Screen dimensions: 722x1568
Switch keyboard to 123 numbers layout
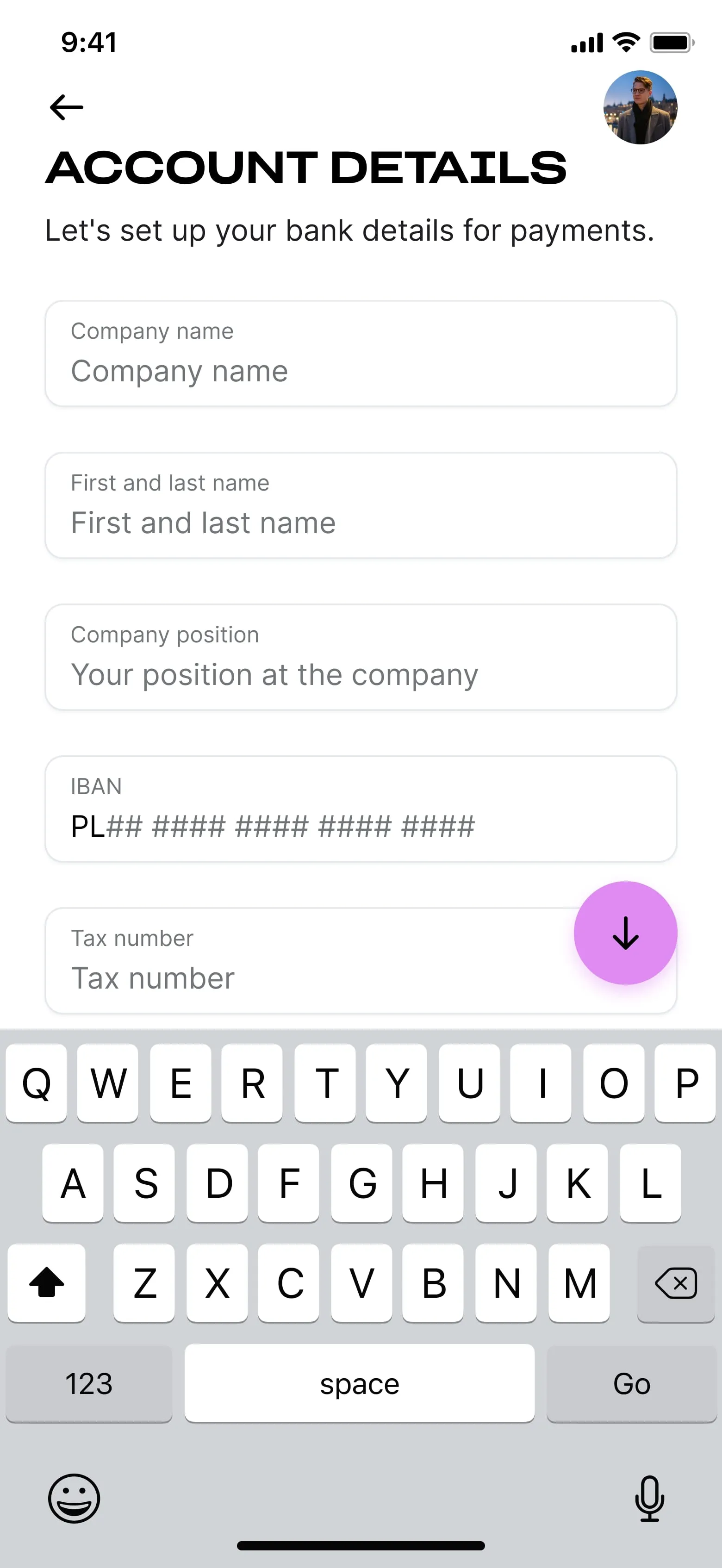click(x=89, y=1383)
